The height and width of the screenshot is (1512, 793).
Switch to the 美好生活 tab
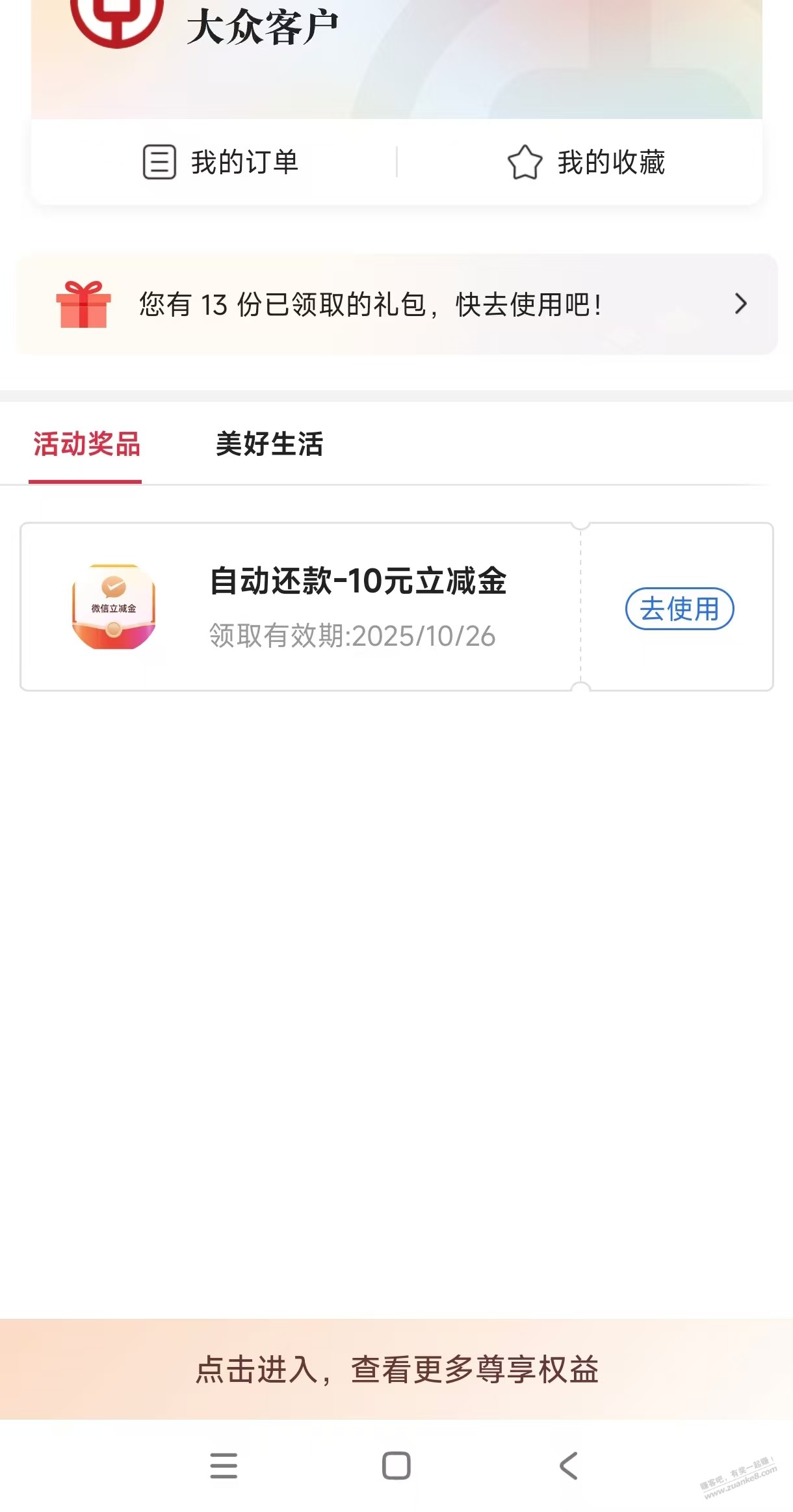click(269, 445)
